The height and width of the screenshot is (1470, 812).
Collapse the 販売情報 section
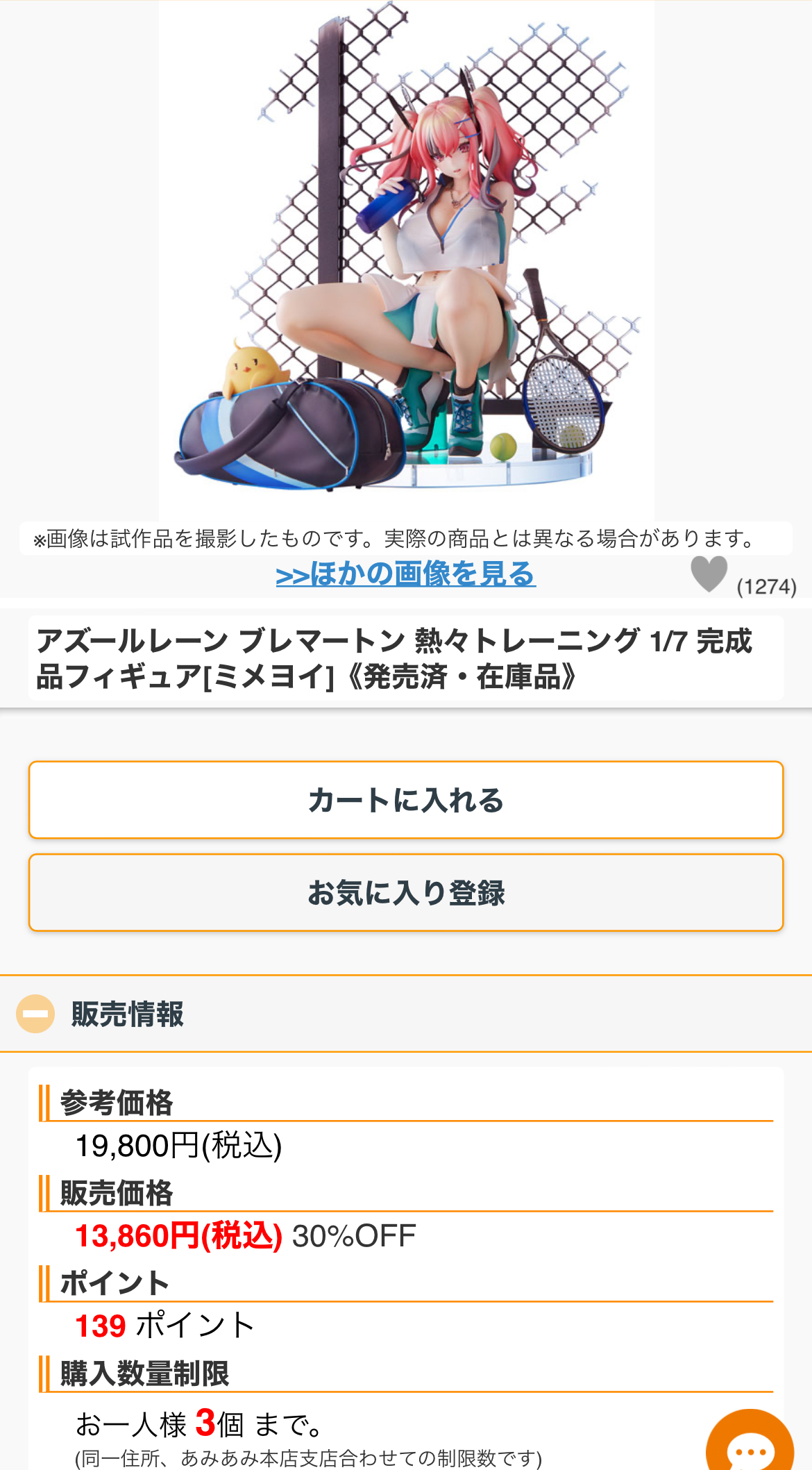[x=35, y=1014]
